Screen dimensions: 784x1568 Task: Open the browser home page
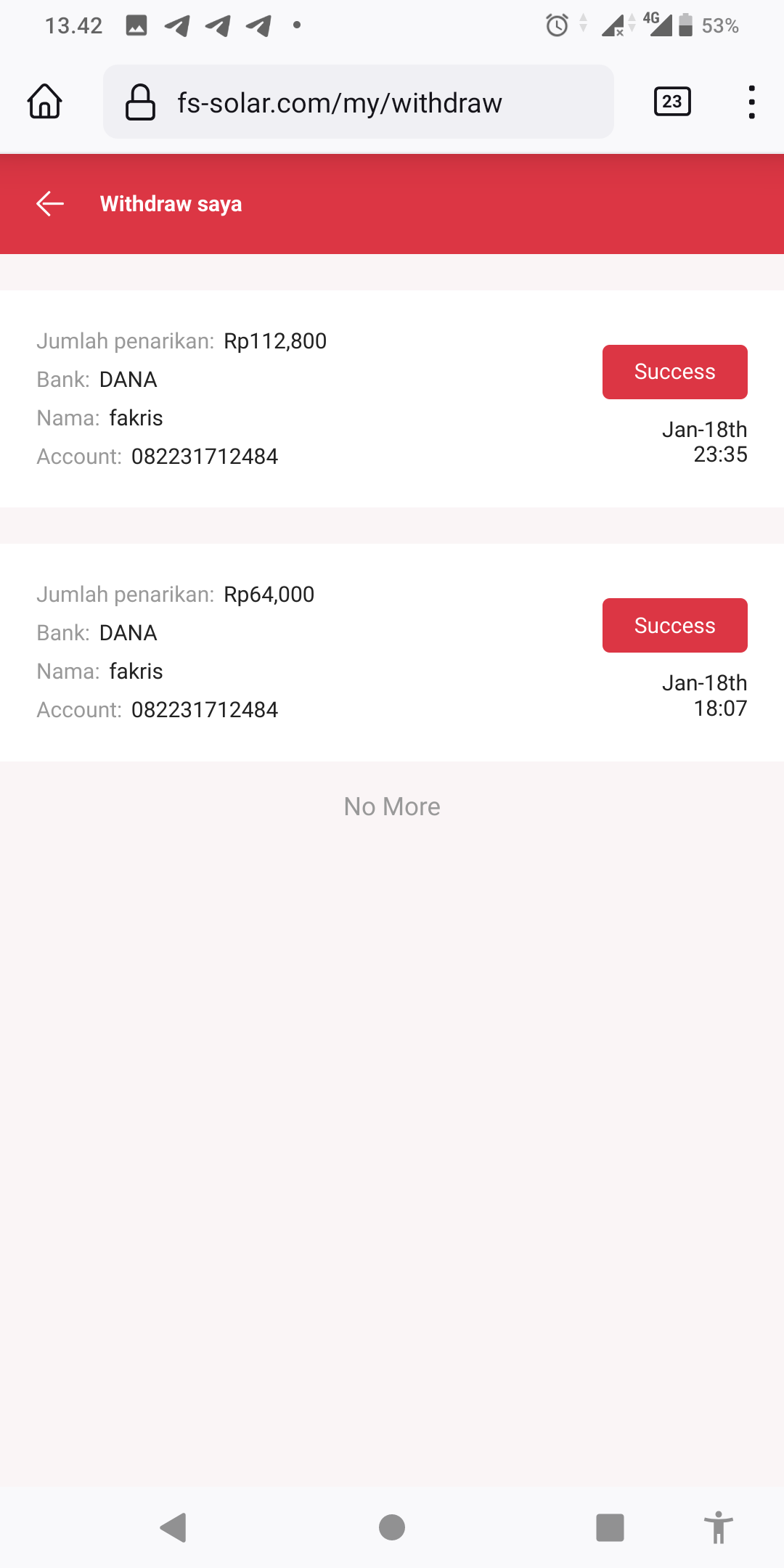point(45,102)
